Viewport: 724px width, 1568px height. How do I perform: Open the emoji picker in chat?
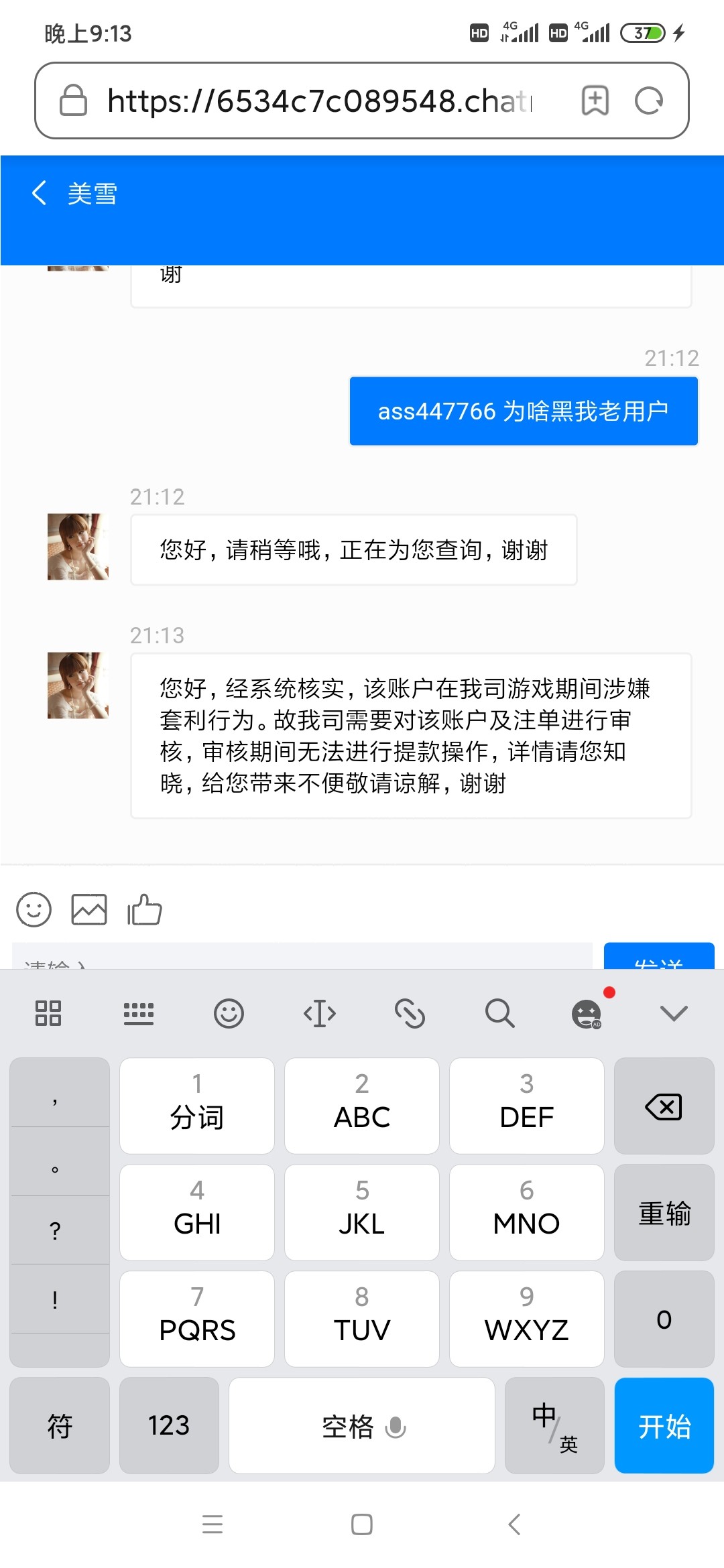(x=34, y=910)
